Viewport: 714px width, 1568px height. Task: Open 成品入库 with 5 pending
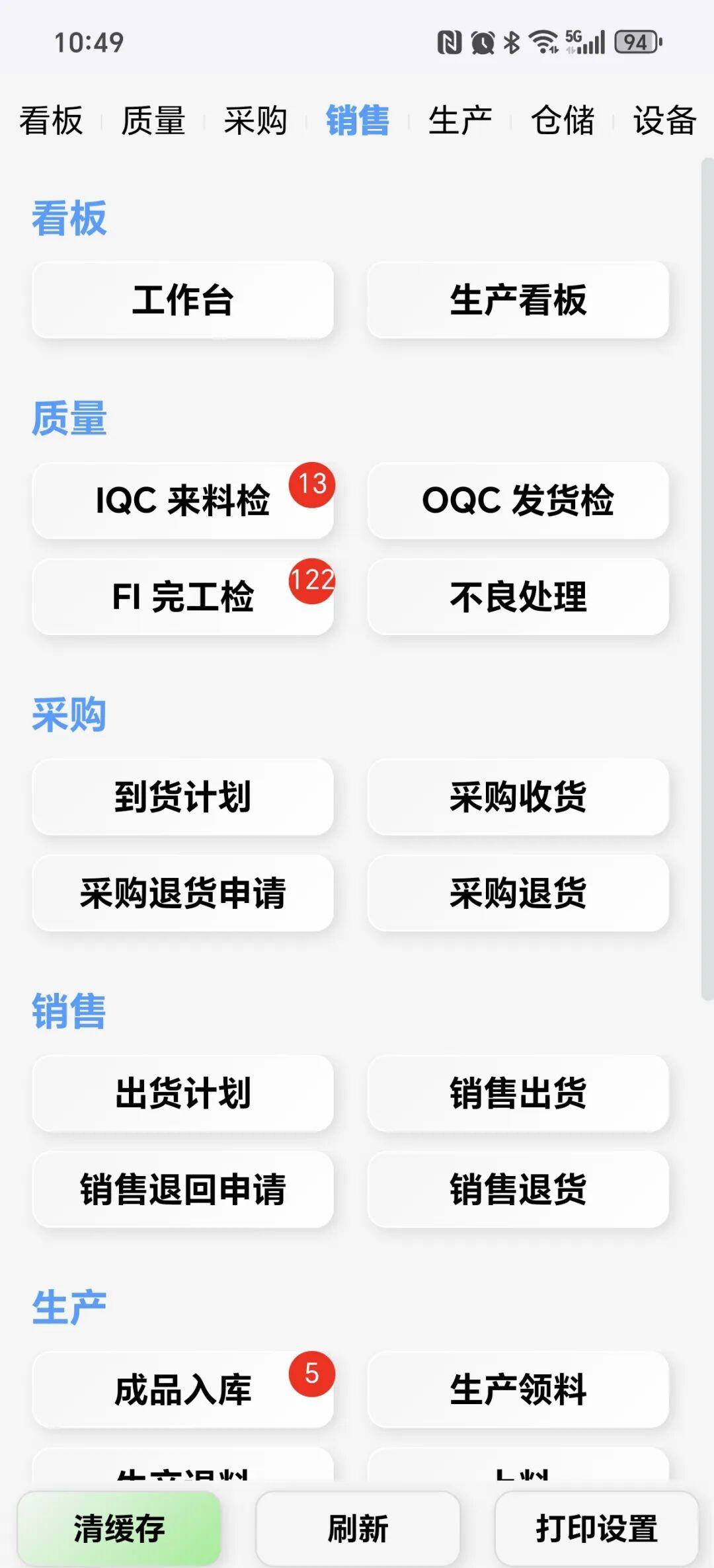click(183, 1390)
